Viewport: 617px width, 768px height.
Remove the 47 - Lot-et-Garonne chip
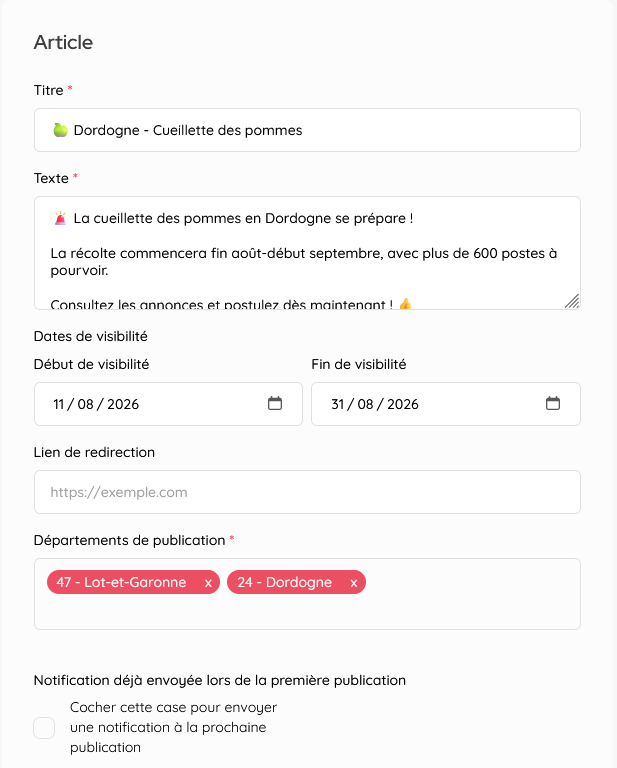click(x=208, y=582)
